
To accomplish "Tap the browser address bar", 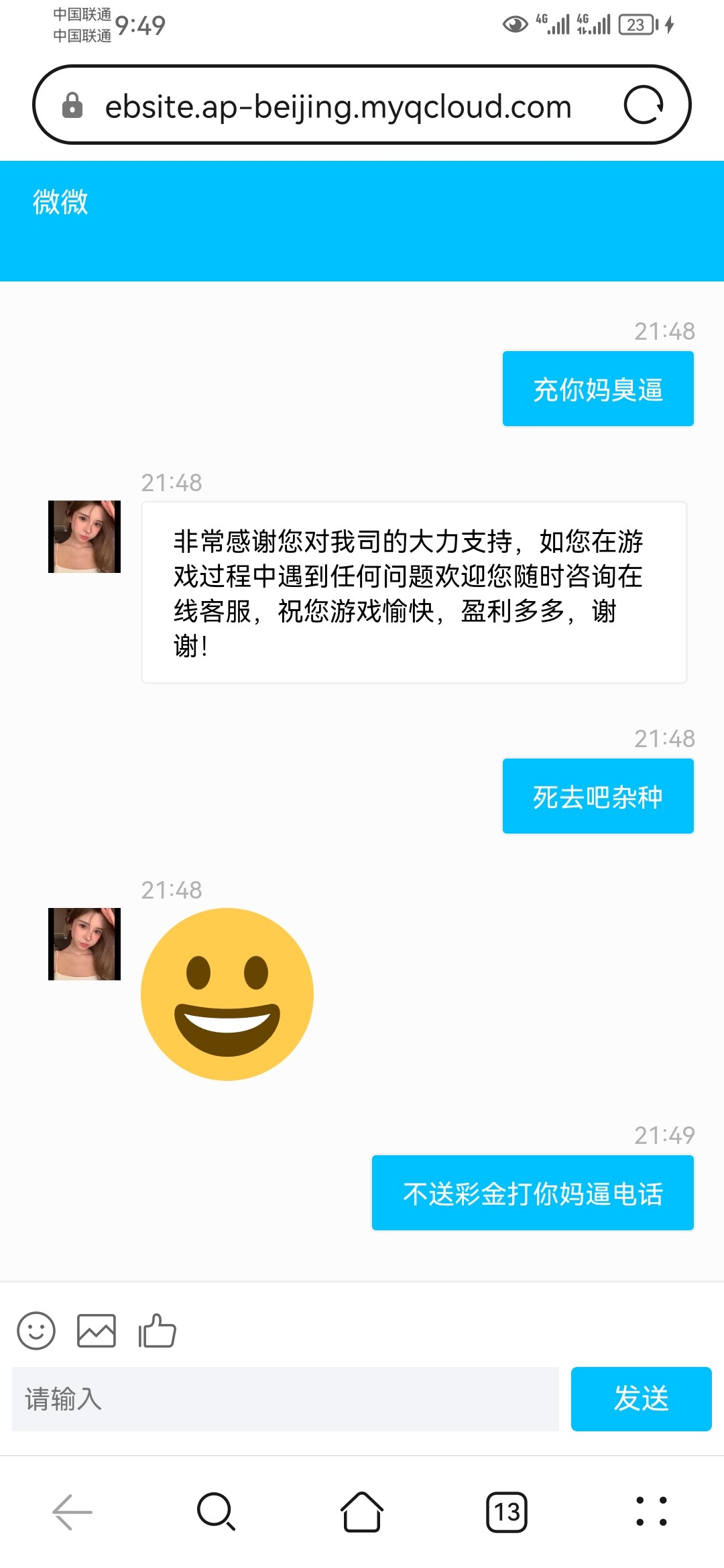I will tap(338, 106).
